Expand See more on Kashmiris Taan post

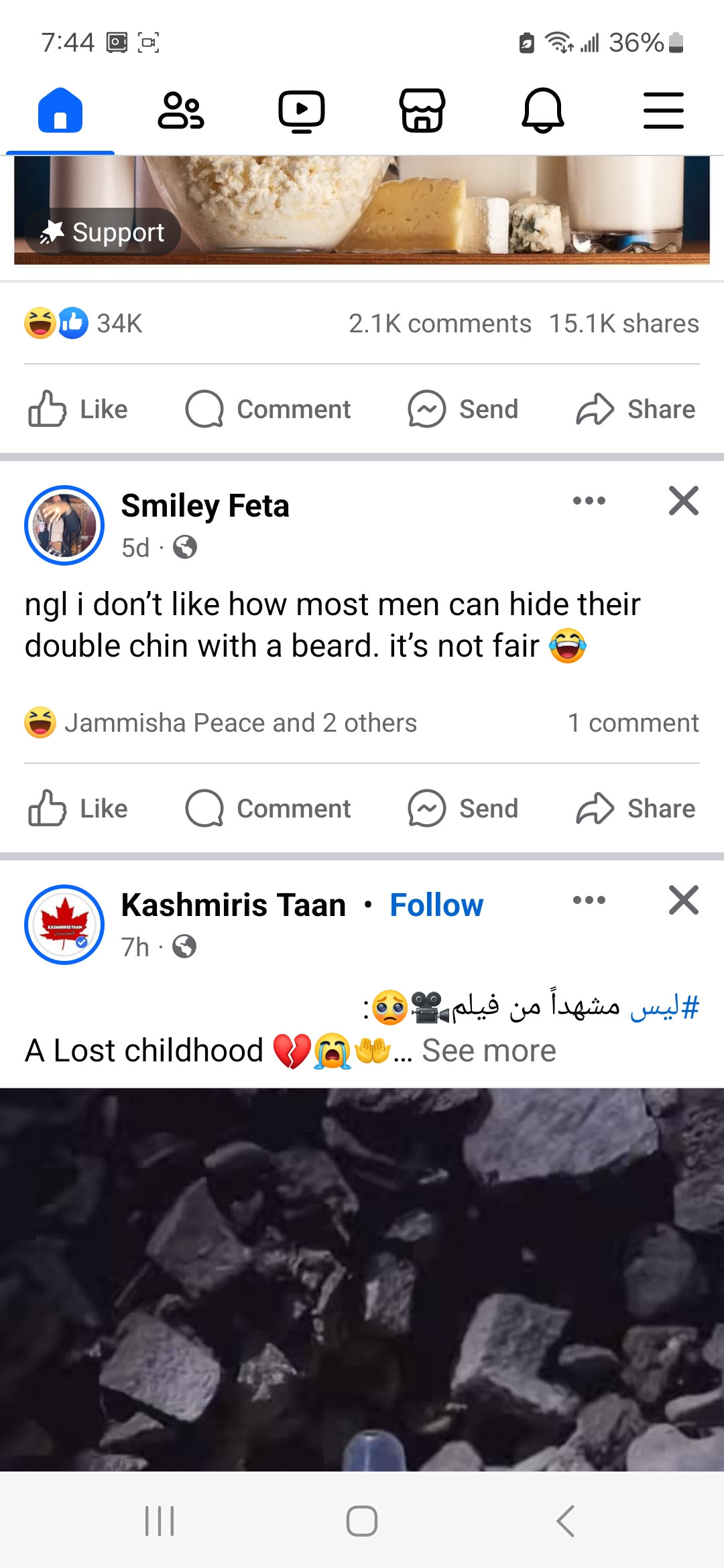point(489,1050)
